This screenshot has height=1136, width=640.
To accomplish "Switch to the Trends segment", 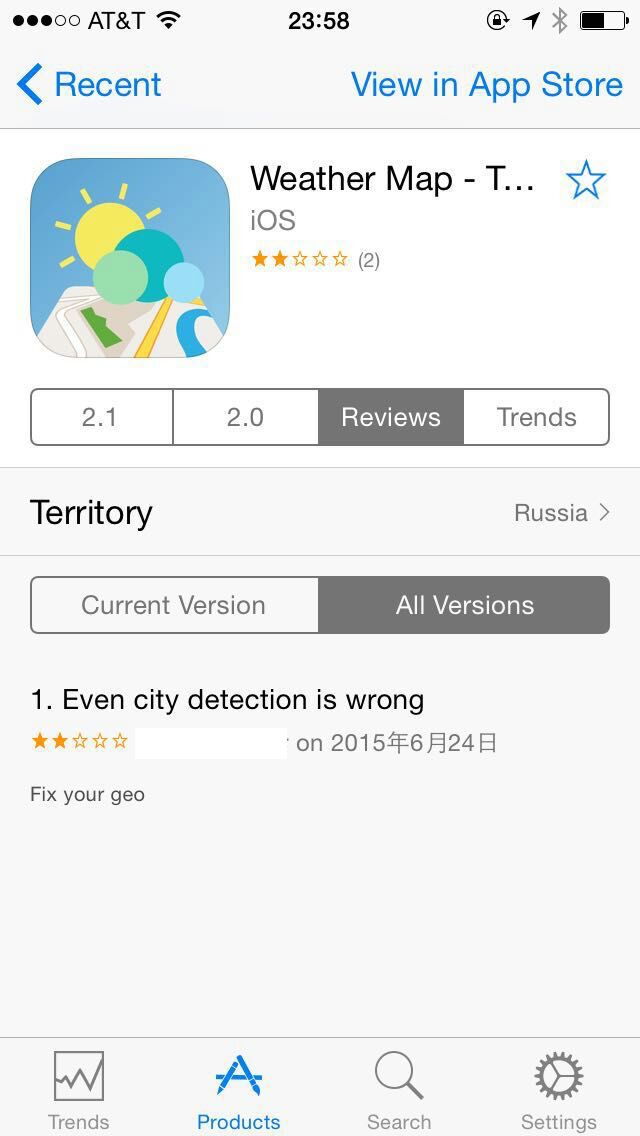I will (x=537, y=417).
